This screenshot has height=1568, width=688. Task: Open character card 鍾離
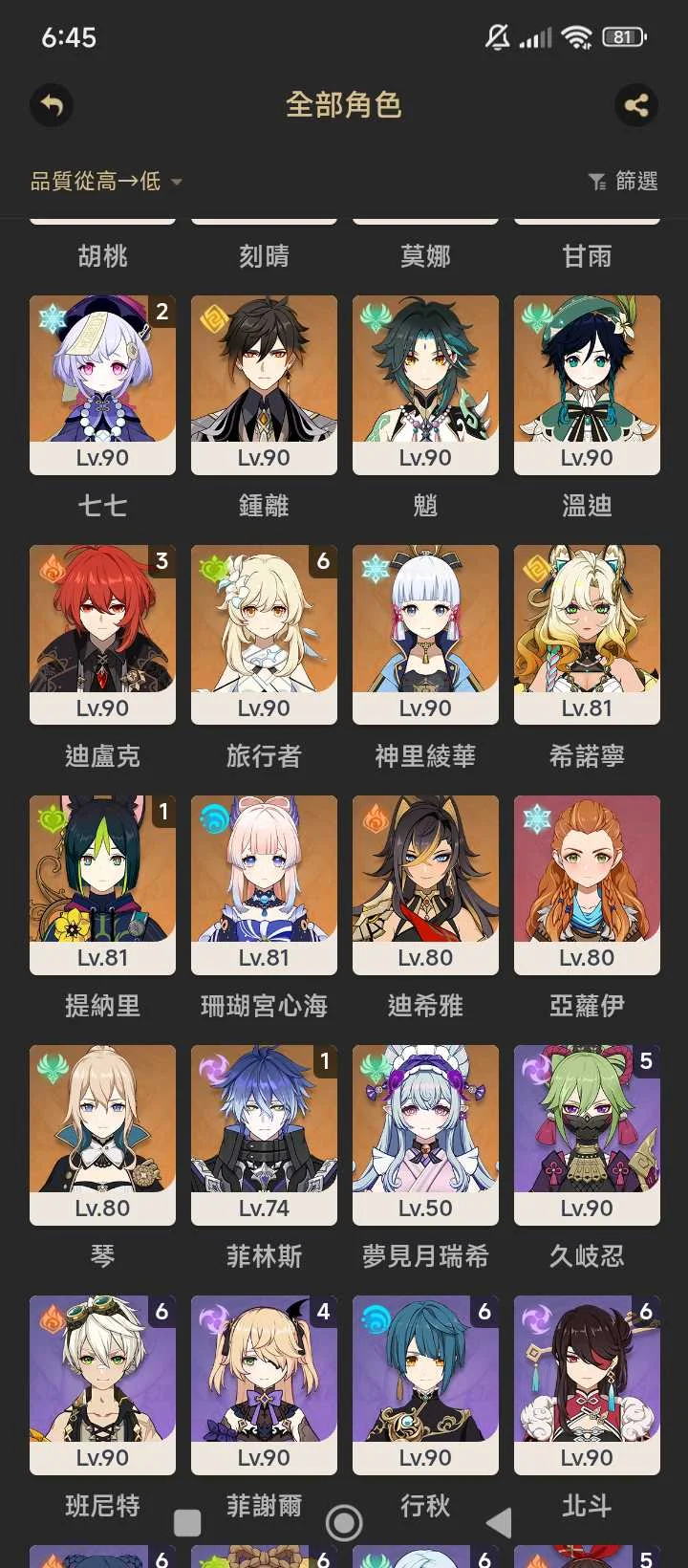point(264,384)
